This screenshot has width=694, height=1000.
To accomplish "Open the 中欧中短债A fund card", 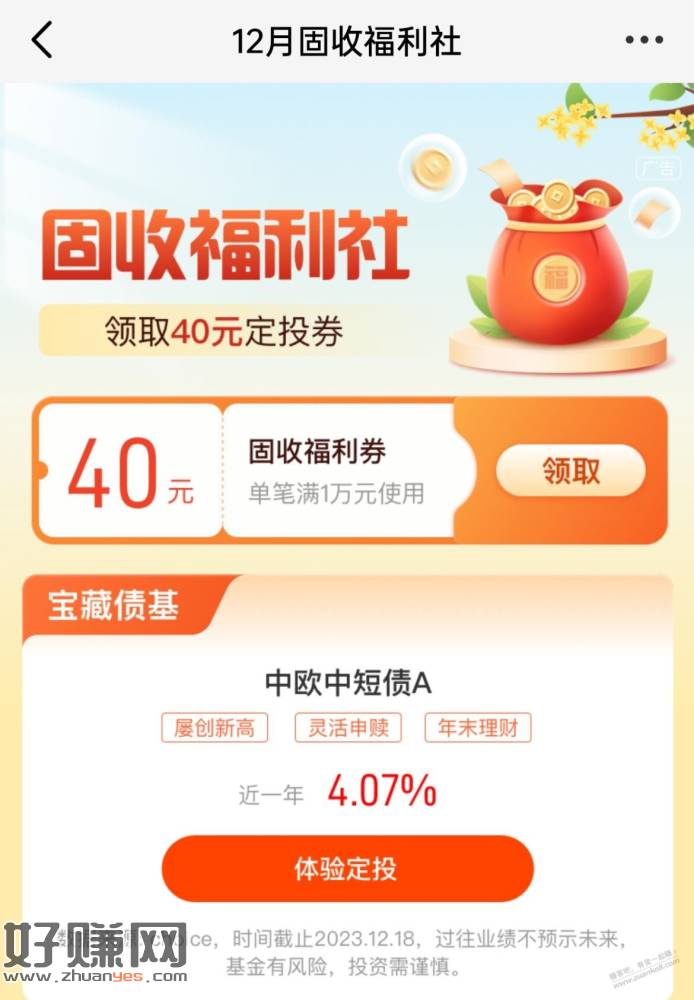I will [x=347, y=684].
